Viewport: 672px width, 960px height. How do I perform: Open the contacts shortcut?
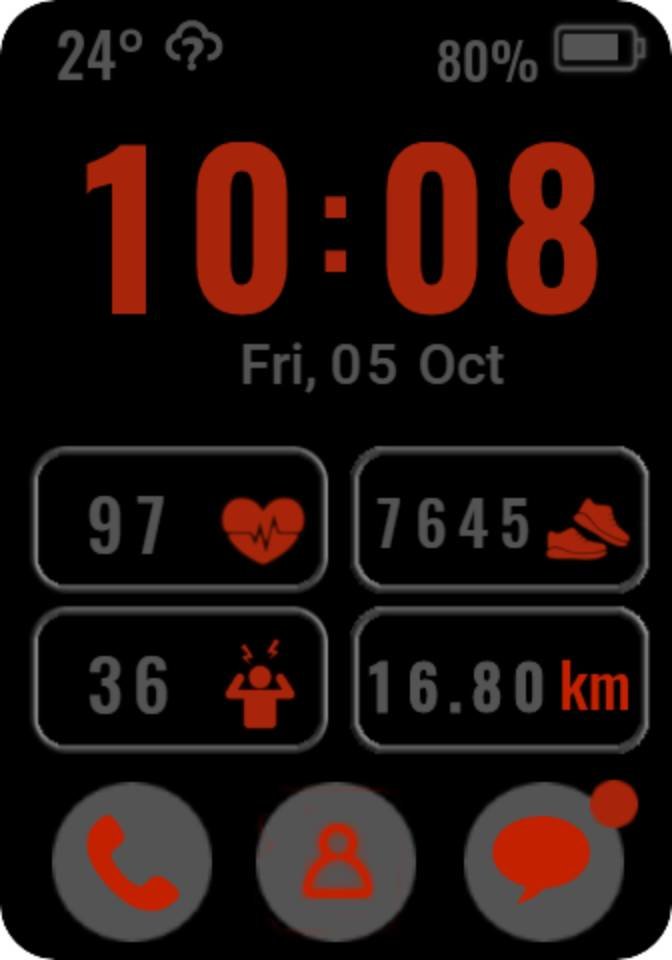(x=336, y=861)
